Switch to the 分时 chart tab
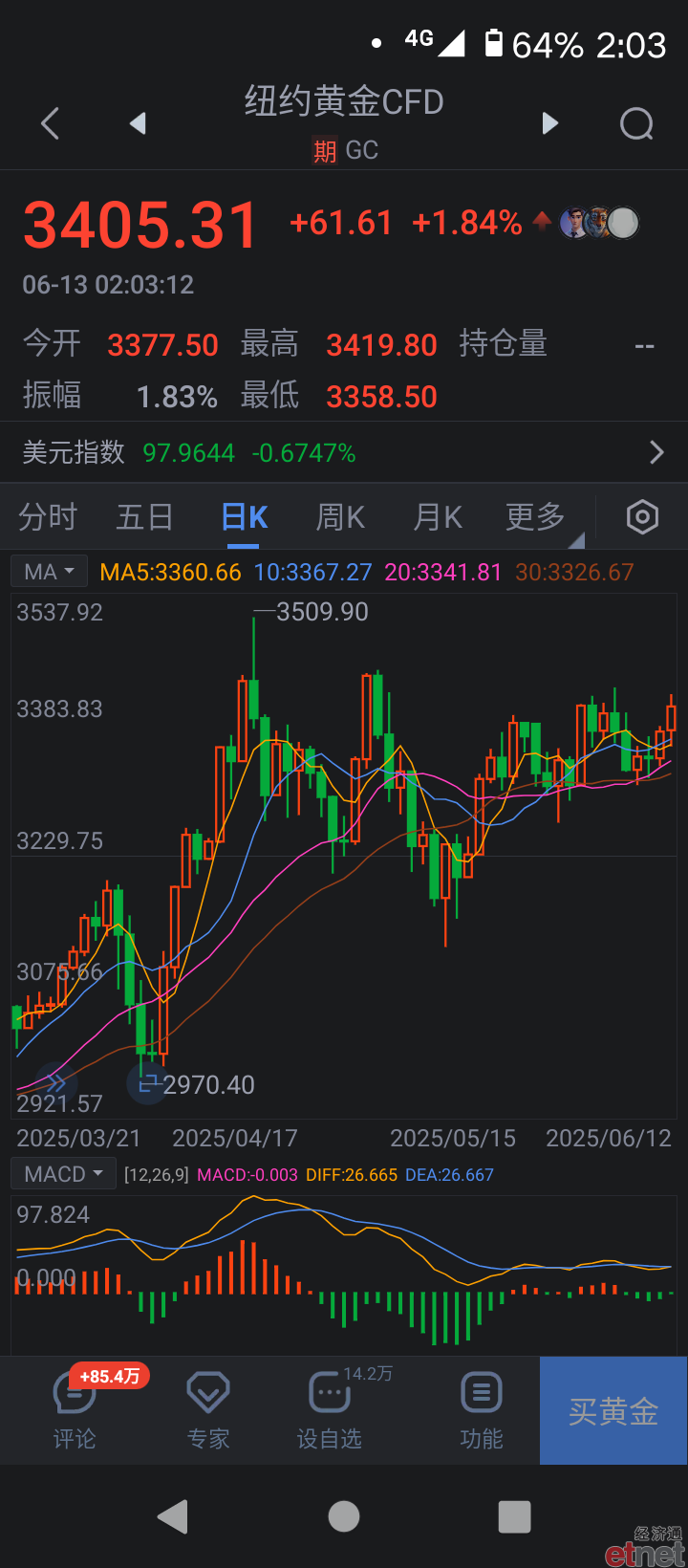 [x=48, y=517]
